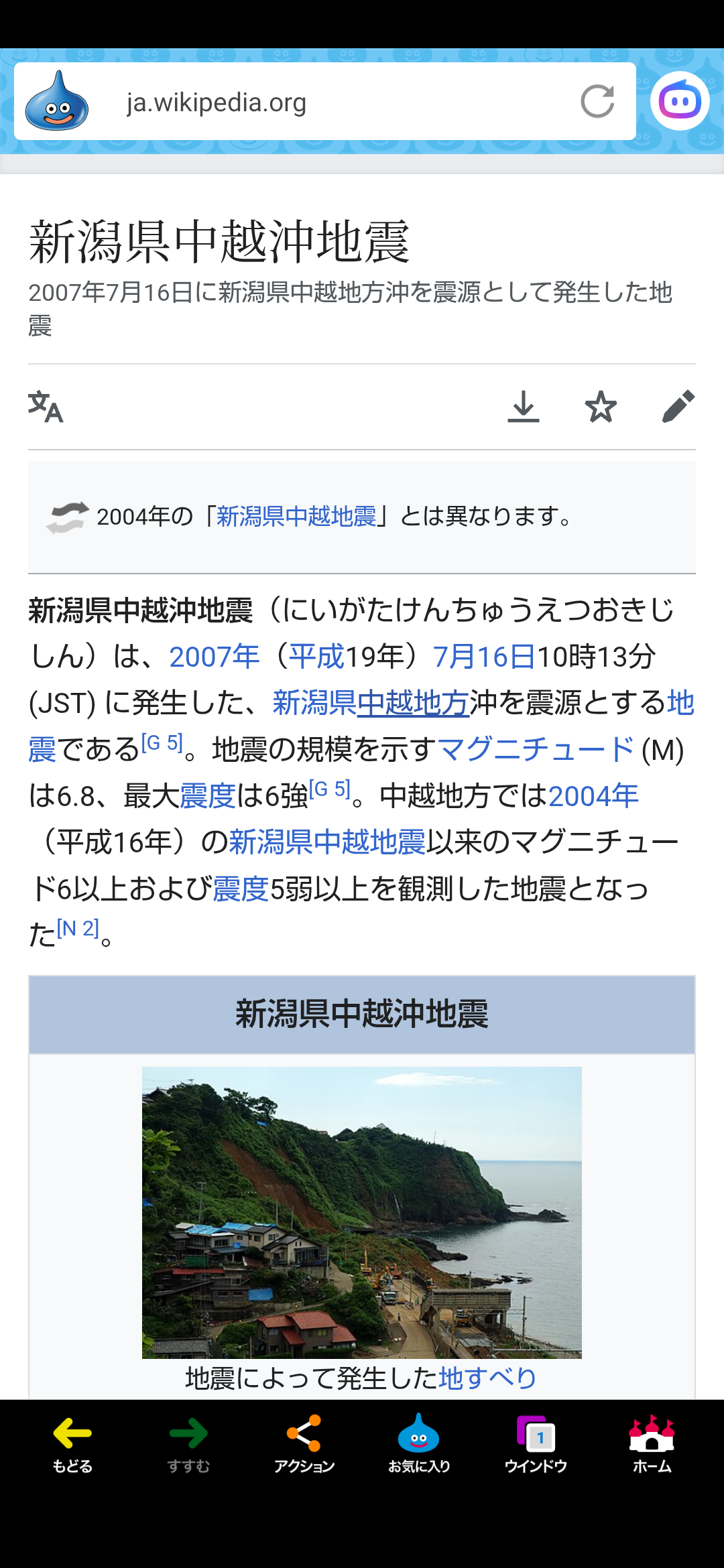Open the 2007年 link
This screenshot has height=1568, width=724.
215,657
